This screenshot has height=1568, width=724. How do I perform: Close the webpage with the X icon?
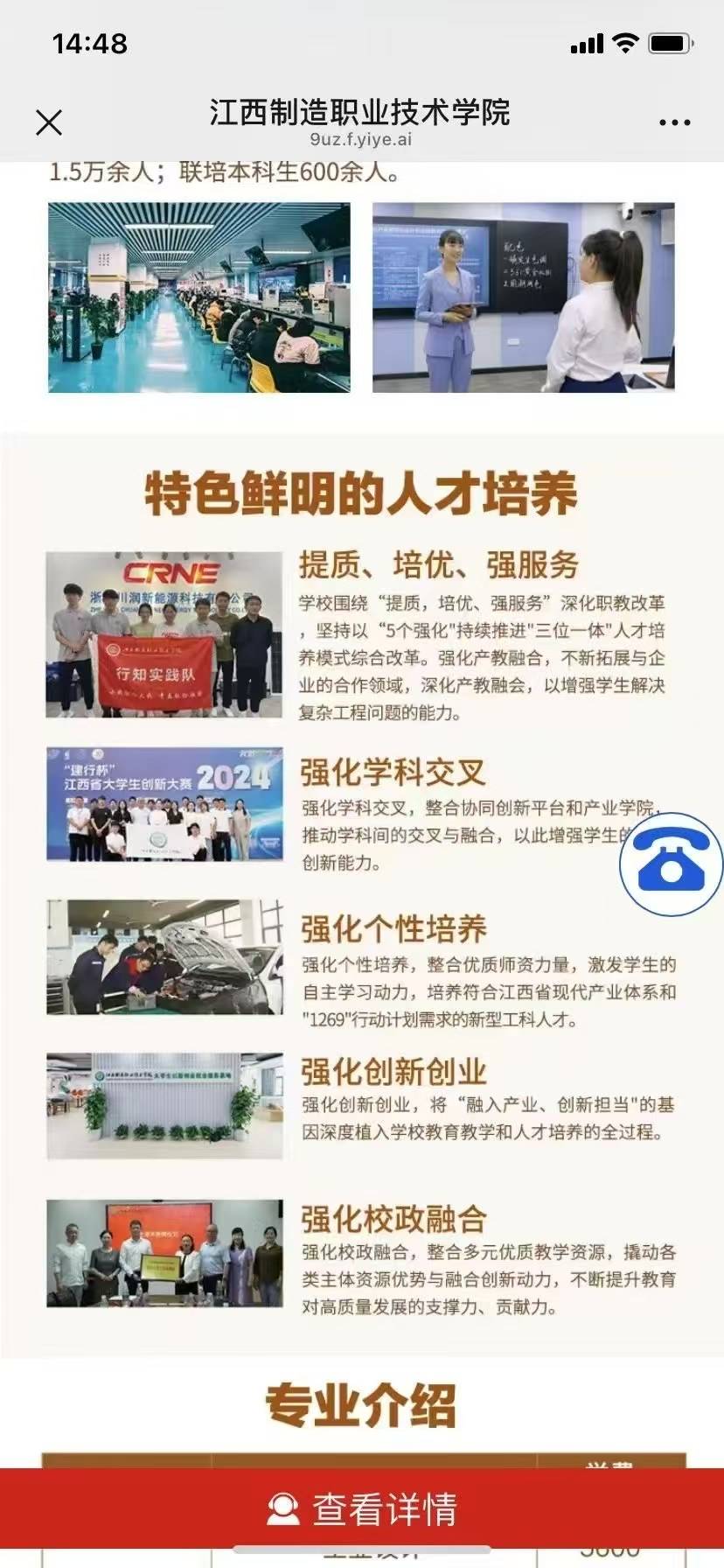click(49, 122)
